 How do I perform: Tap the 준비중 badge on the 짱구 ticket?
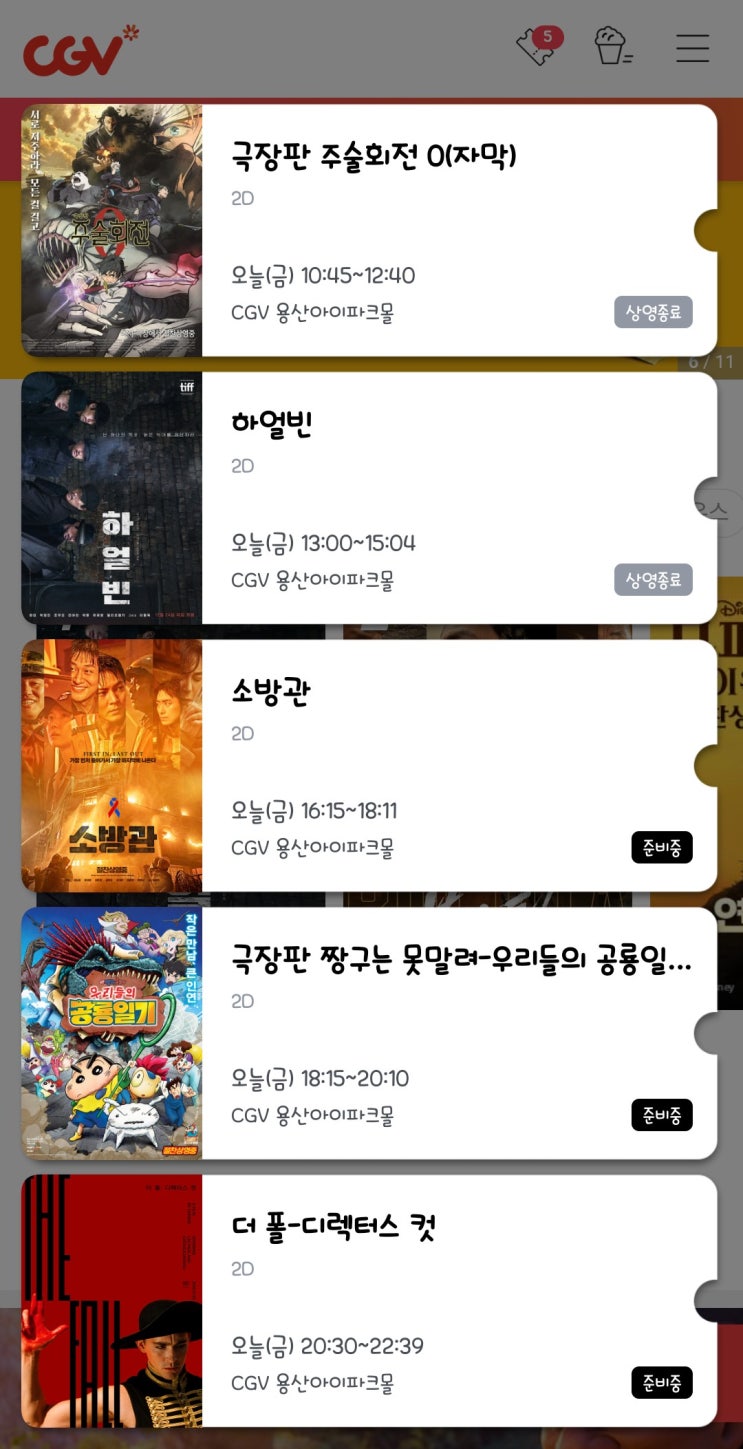tap(662, 1115)
